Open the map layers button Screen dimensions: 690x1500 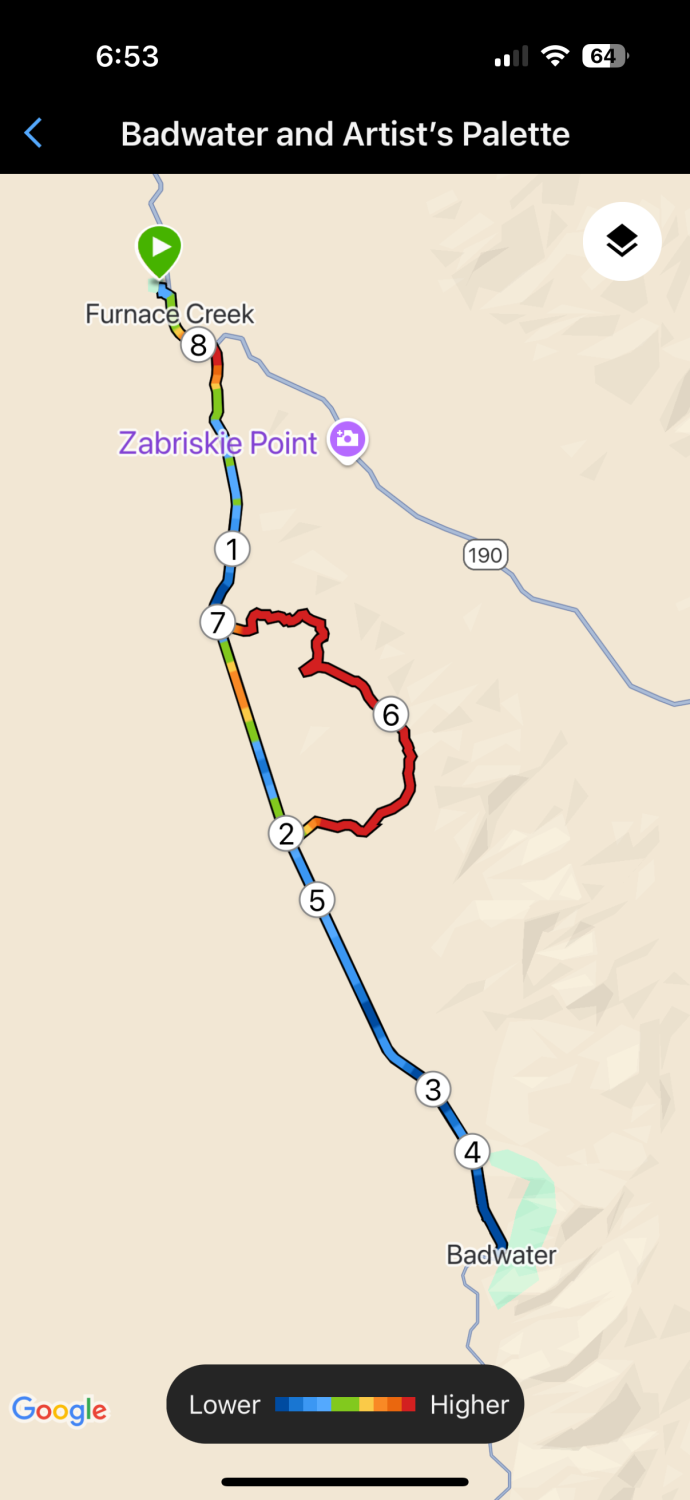tap(622, 241)
